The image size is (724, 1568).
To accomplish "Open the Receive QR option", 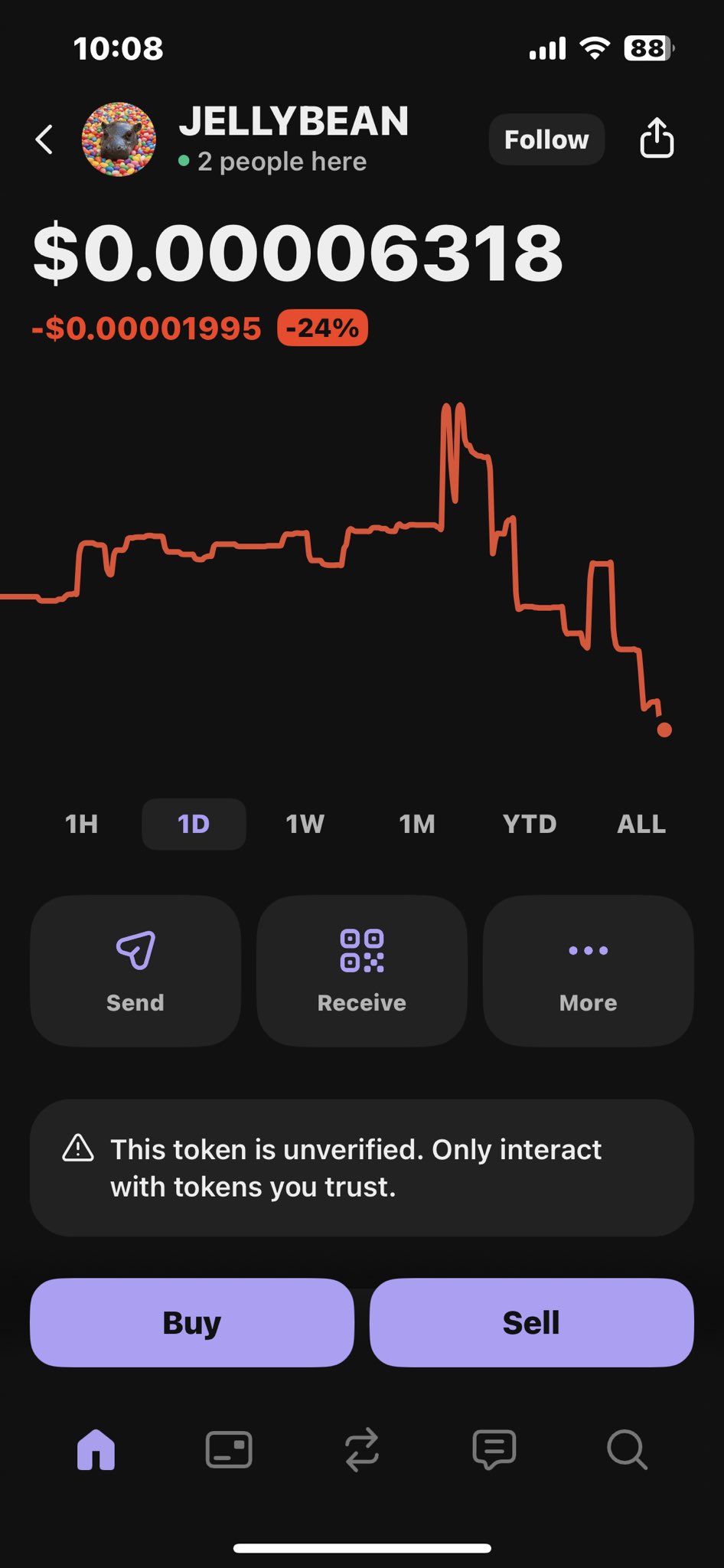I will [362, 970].
